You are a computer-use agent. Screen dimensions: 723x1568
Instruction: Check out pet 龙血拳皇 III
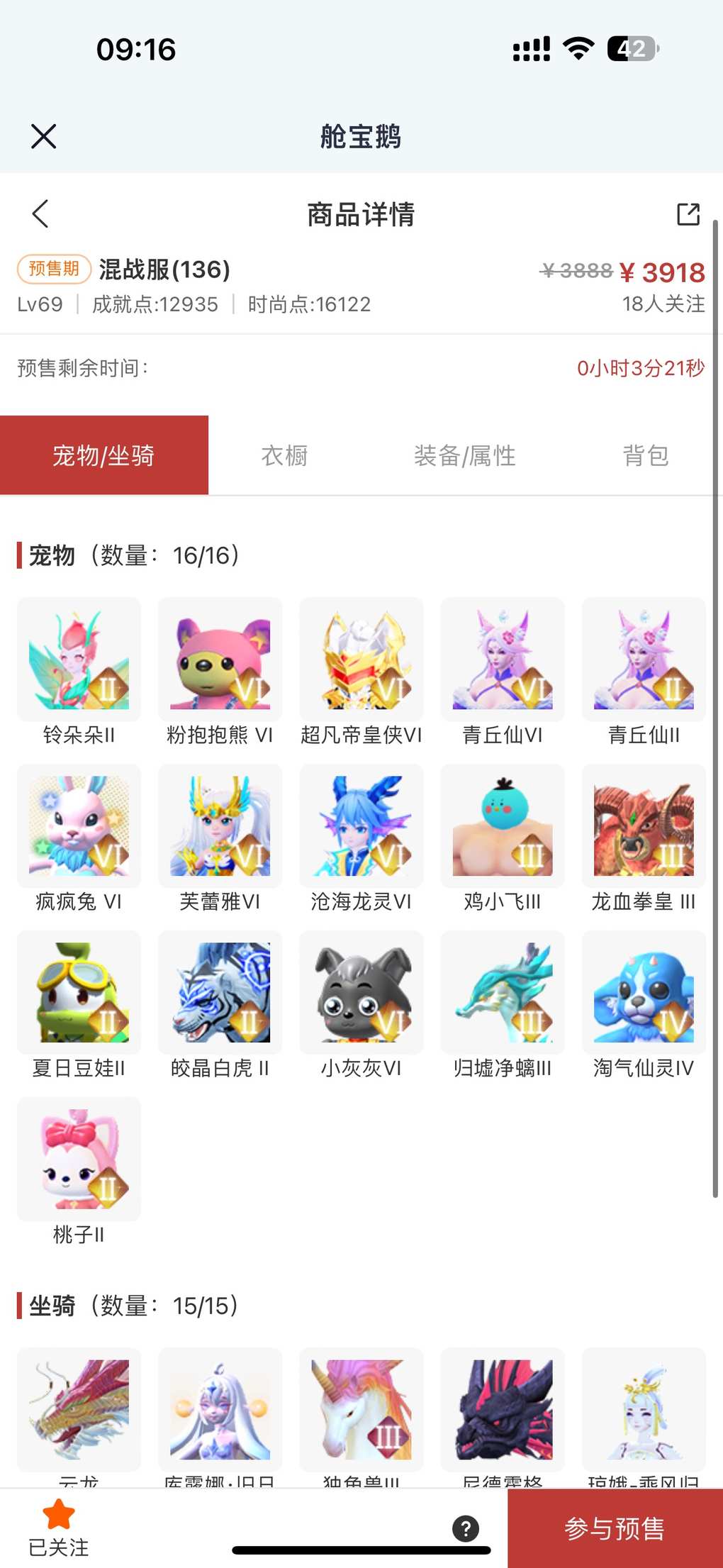point(644,827)
